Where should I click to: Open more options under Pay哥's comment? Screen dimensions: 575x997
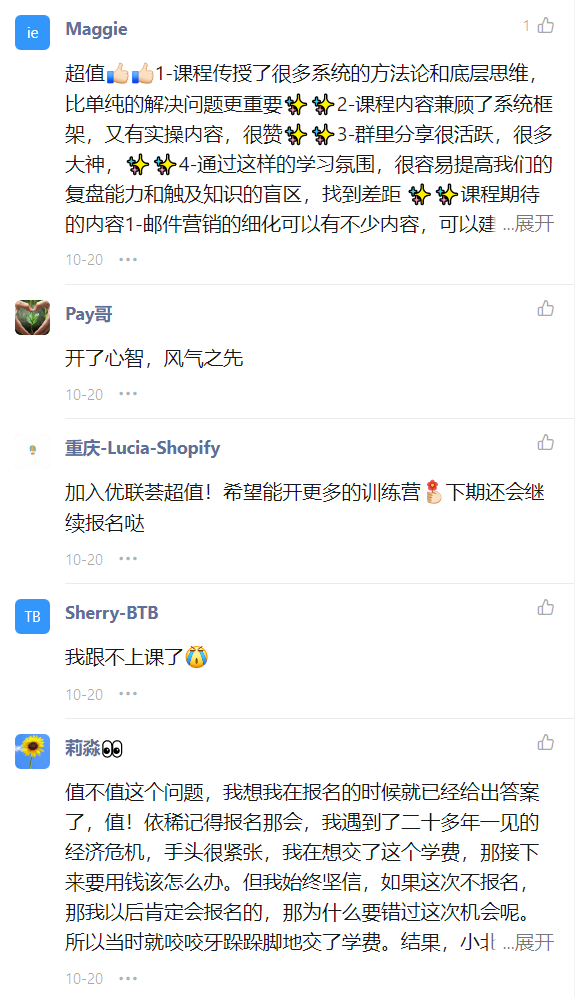pyautogui.click(x=128, y=394)
